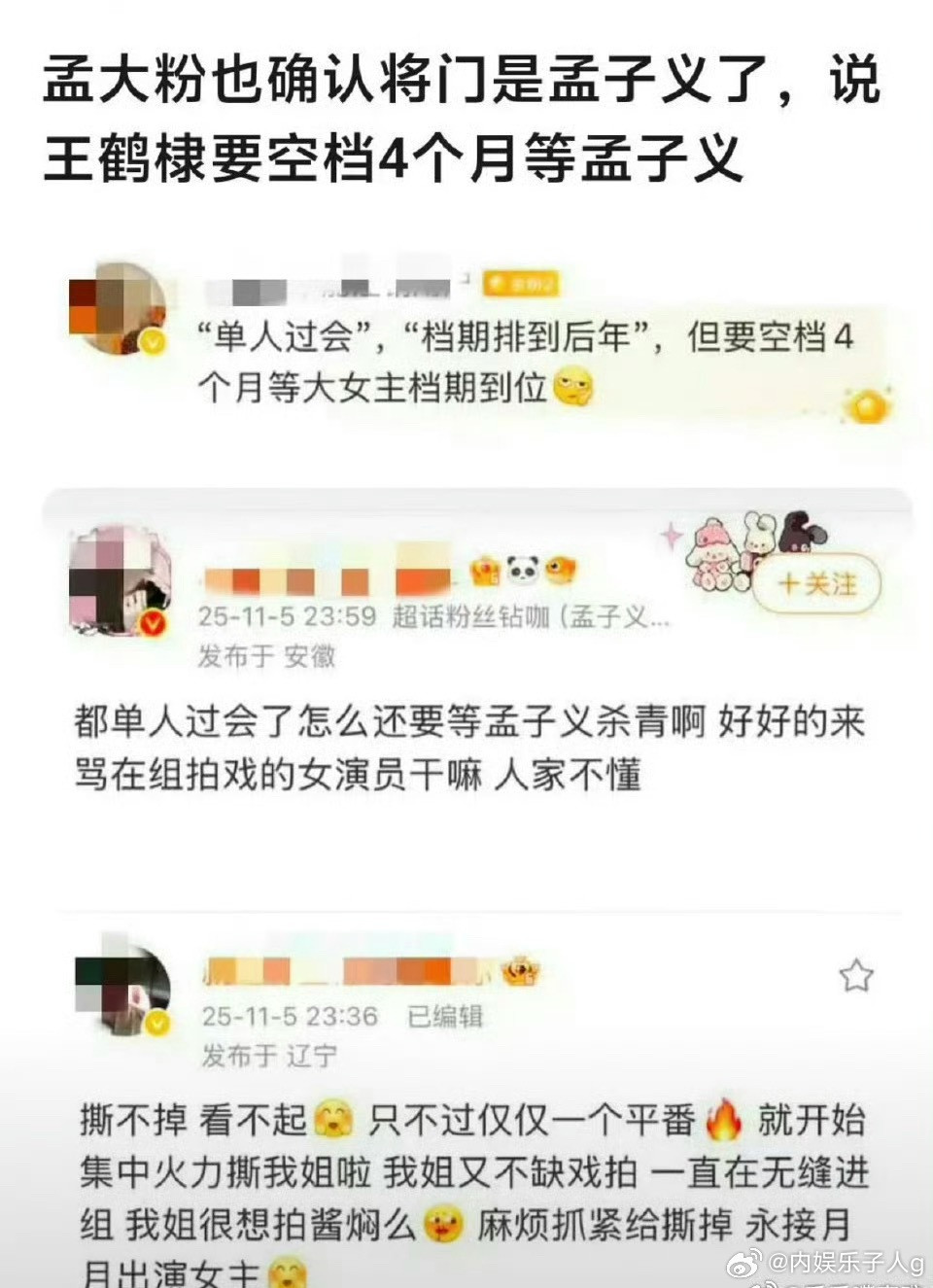
Task: Toggle the star to favorite the bottom post
Action: coord(857,971)
